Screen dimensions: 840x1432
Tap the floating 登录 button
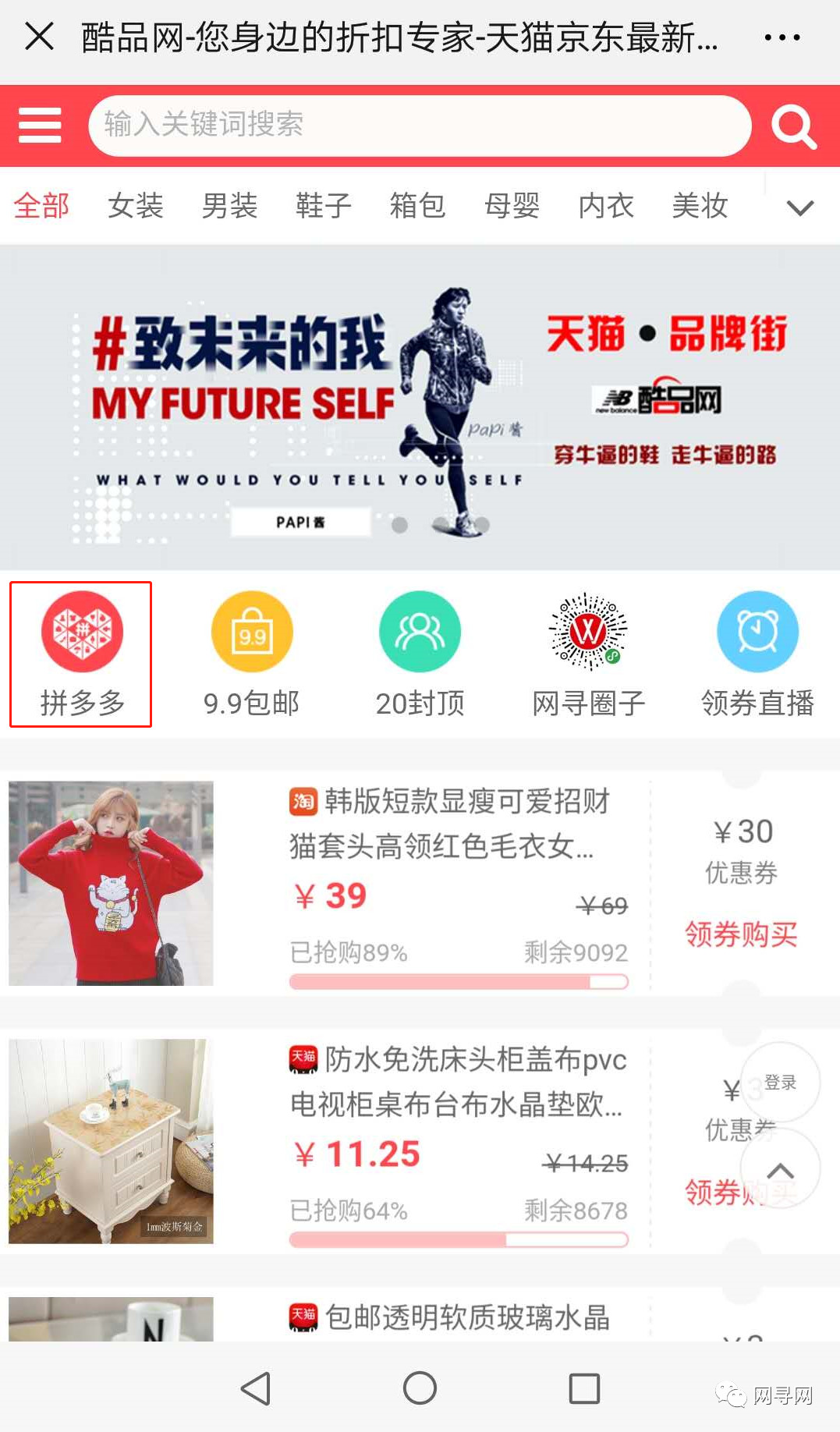pyautogui.click(x=780, y=1082)
